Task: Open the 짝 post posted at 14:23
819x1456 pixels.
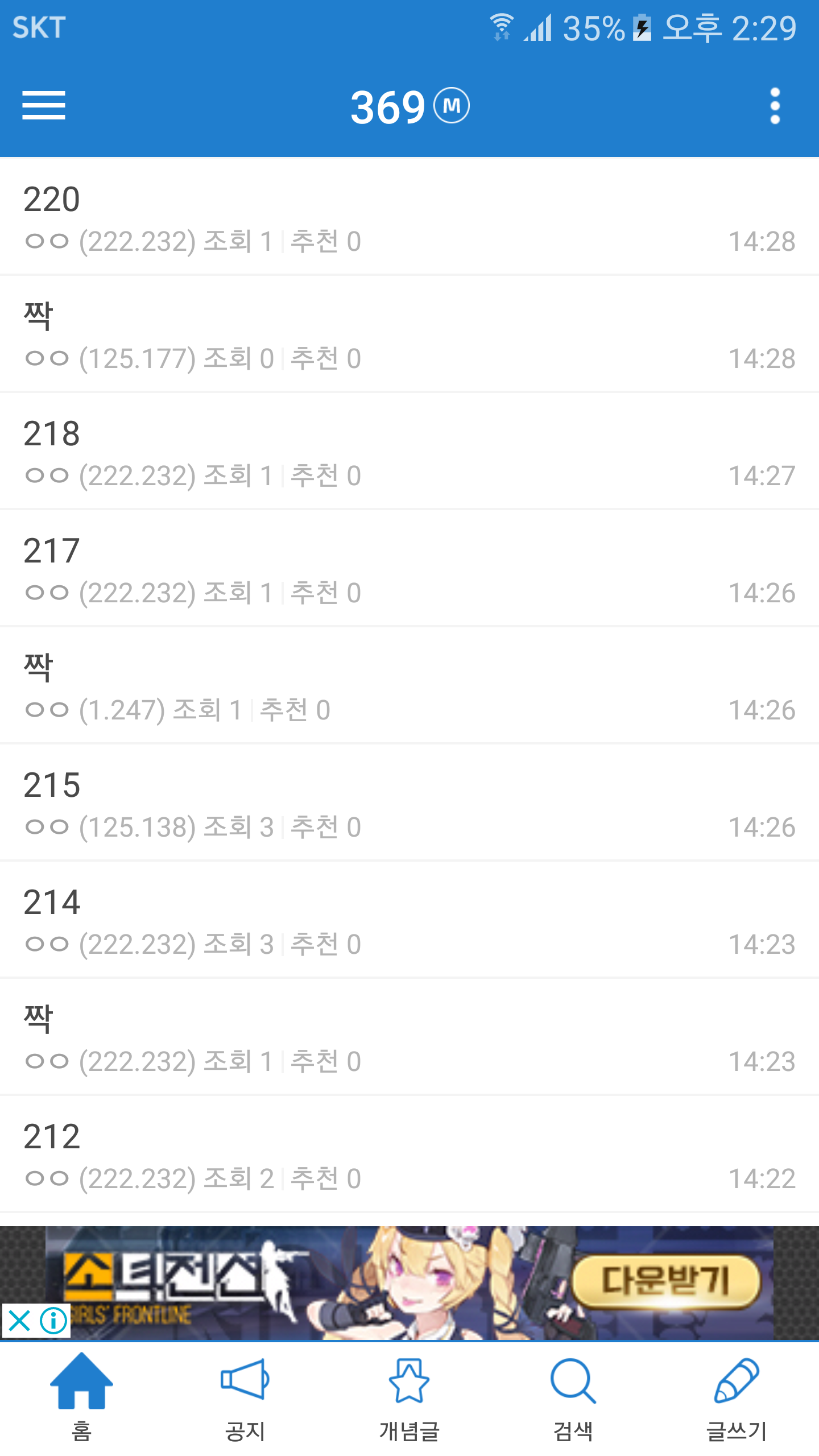Action: [409, 1037]
